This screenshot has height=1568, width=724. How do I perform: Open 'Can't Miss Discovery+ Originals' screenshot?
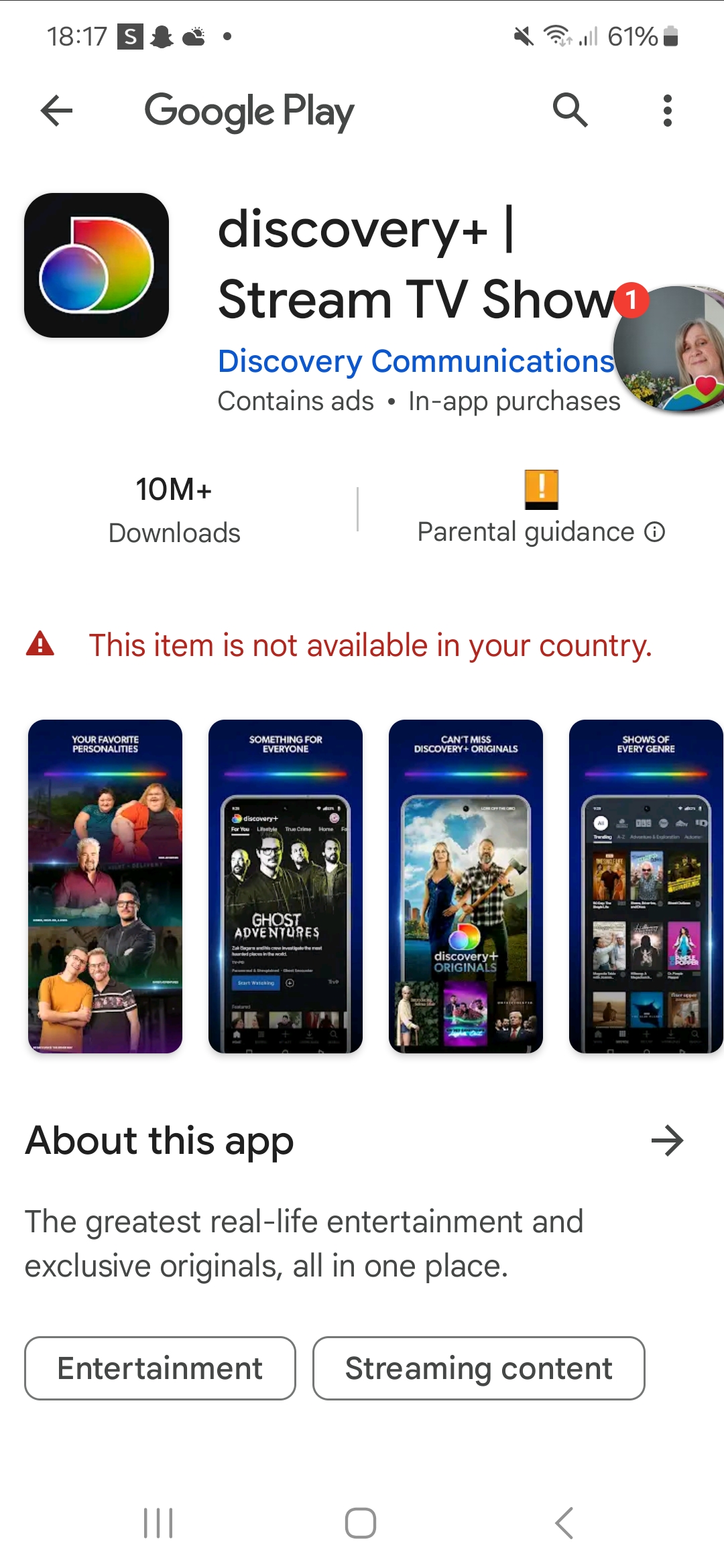coord(466,886)
